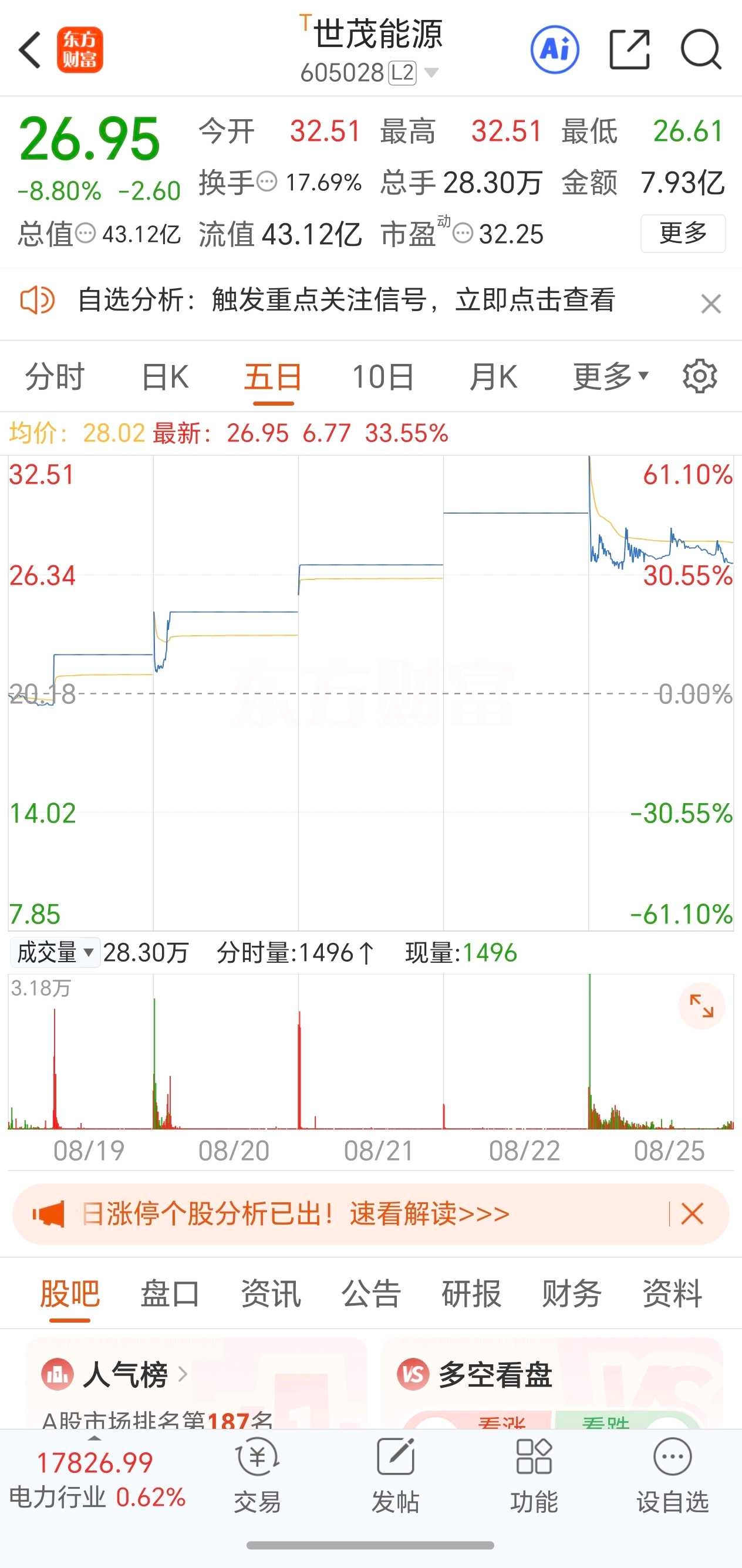Open the 盘口 tab
742x1568 pixels.
pos(170,1293)
